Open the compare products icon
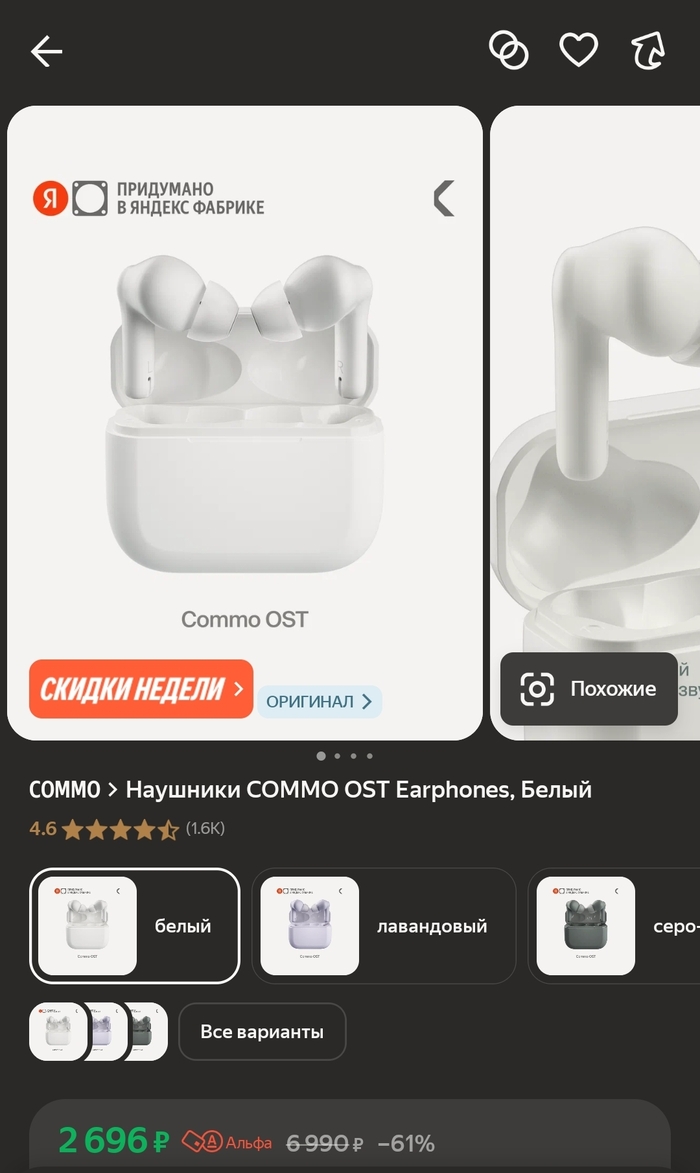The width and height of the screenshot is (700, 1173). pos(508,50)
